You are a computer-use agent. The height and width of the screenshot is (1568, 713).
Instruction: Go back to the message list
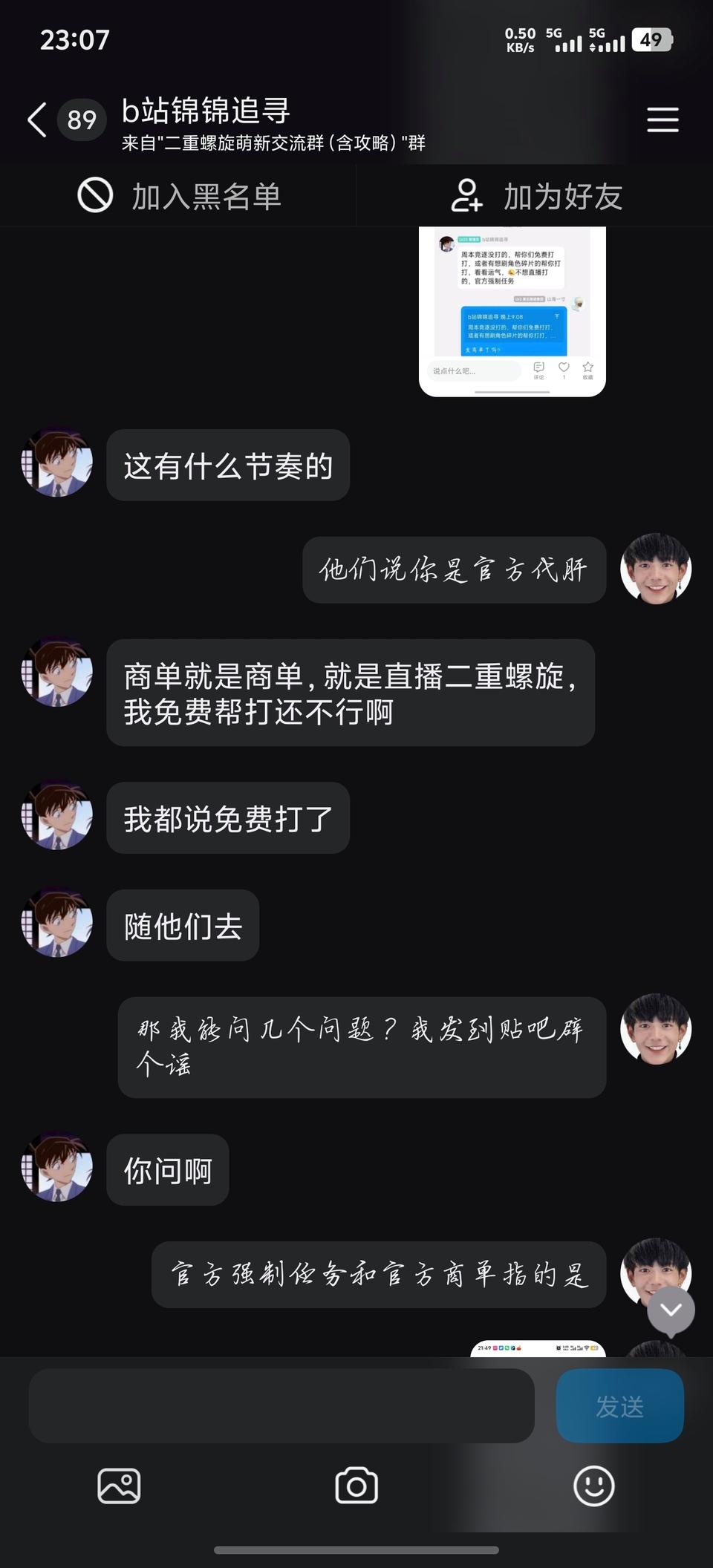tap(37, 120)
